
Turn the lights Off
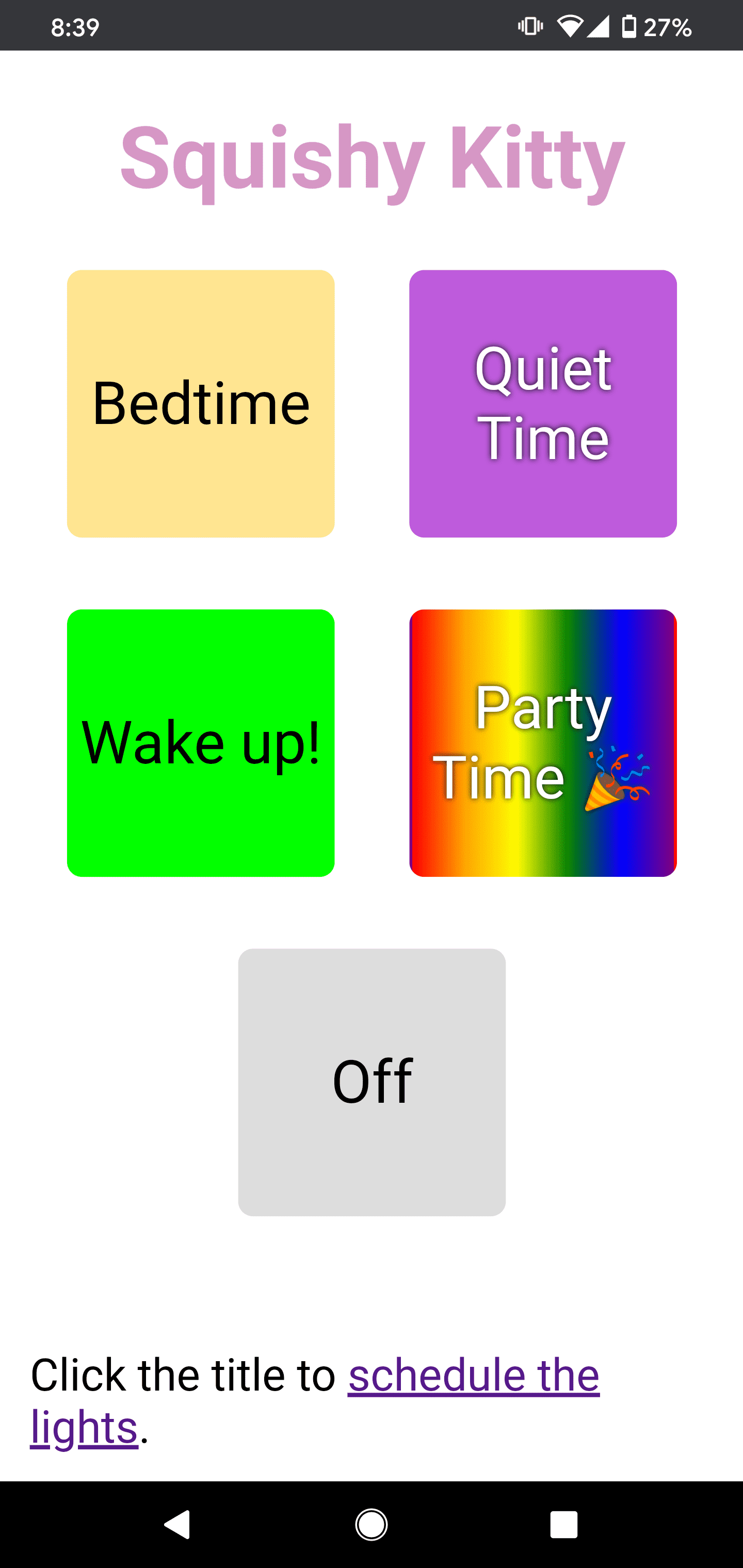pyautogui.click(x=372, y=1082)
